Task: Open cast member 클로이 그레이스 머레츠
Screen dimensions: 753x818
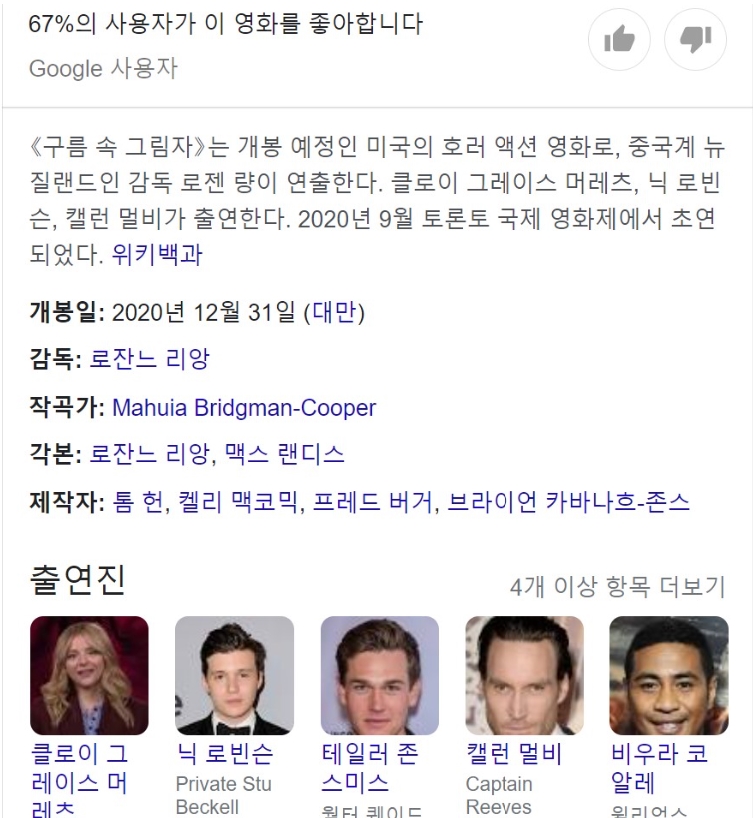Action: click(x=89, y=675)
